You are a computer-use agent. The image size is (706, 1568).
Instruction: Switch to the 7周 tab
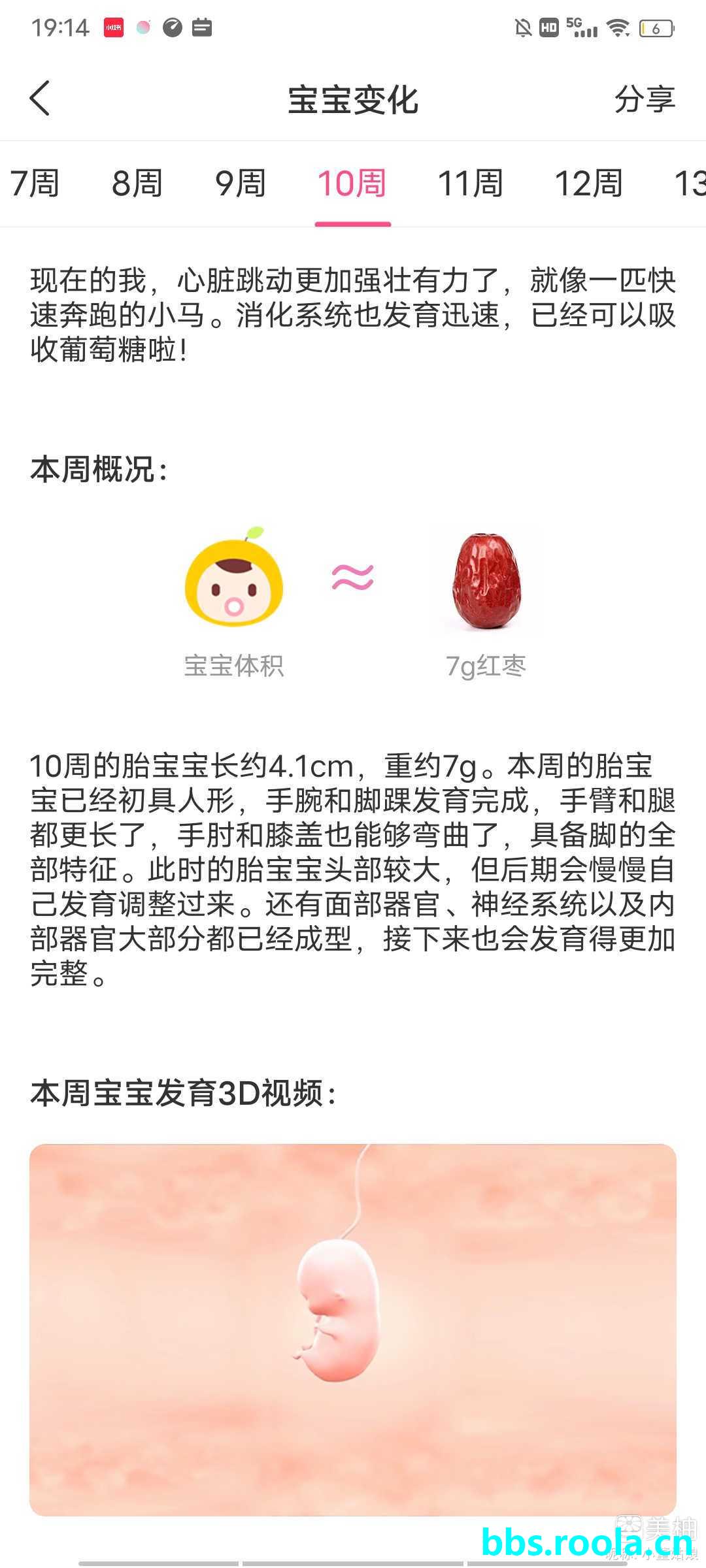click(35, 184)
